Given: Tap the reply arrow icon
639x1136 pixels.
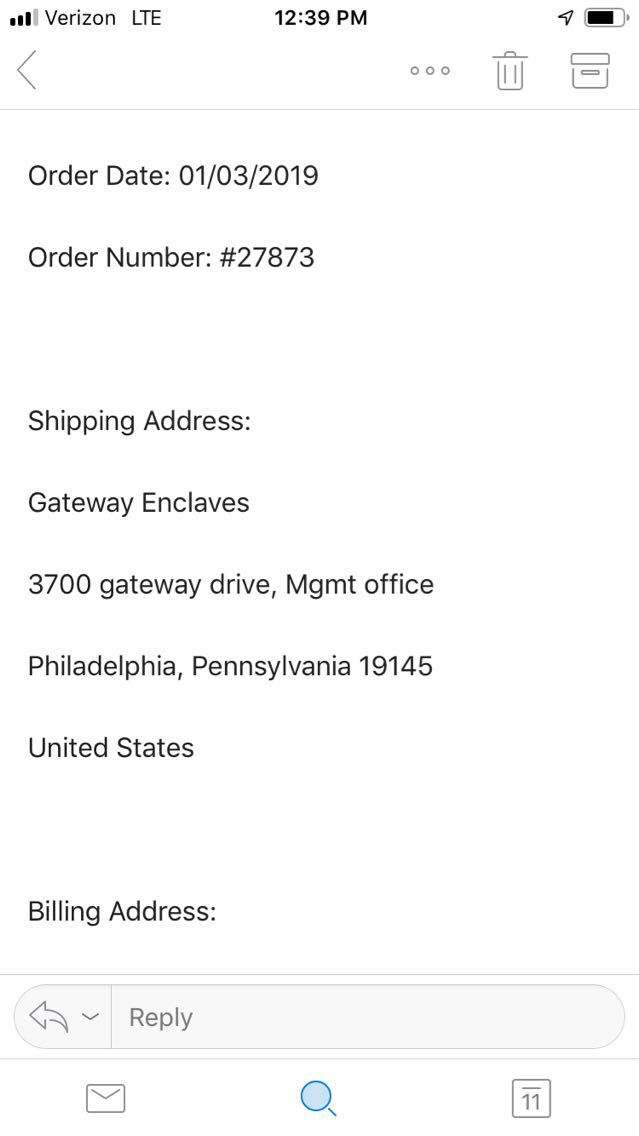Looking at the screenshot, I should coord(49,1016).
